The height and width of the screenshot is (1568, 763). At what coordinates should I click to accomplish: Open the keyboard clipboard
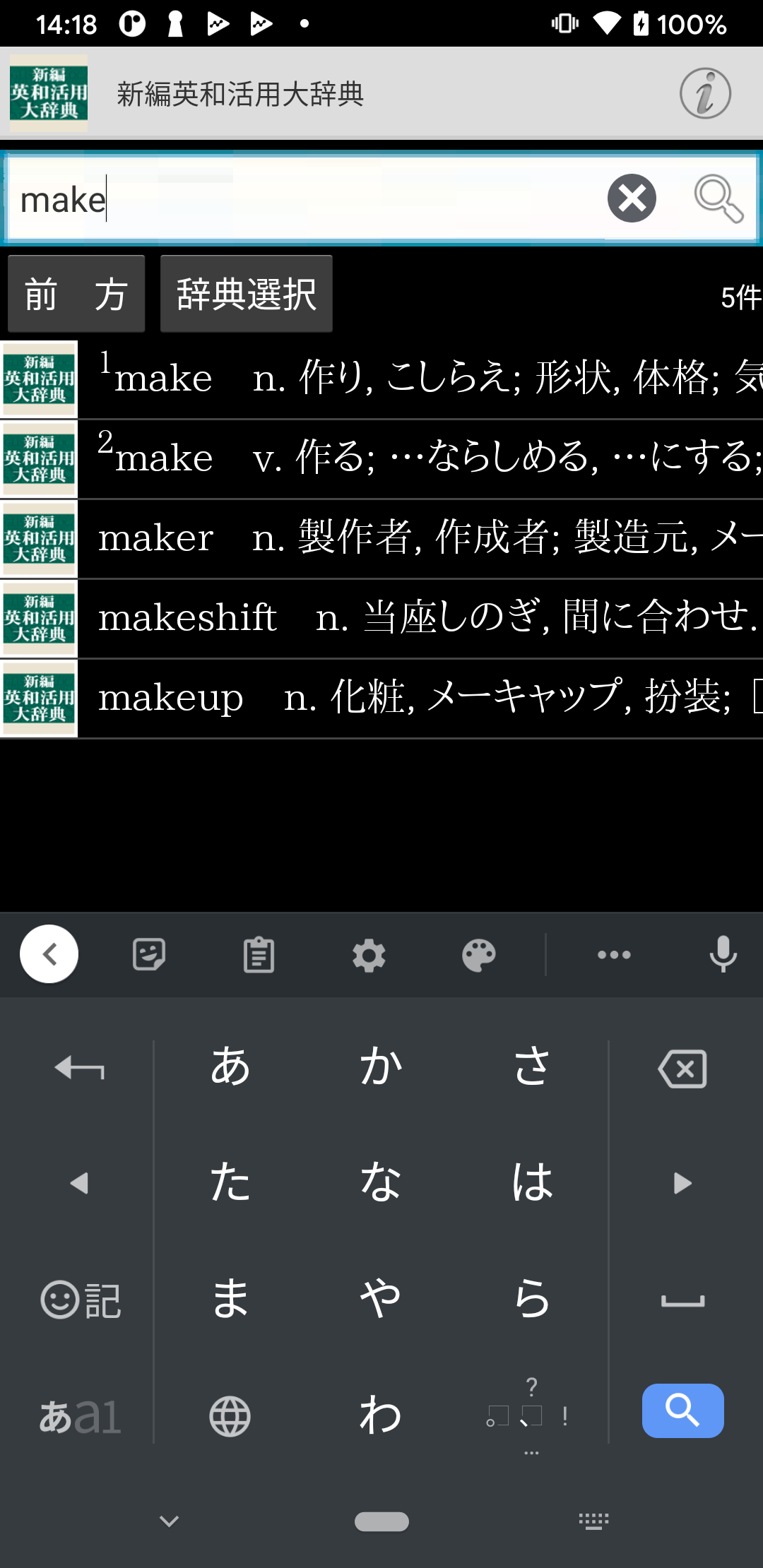tap(259, 955)
